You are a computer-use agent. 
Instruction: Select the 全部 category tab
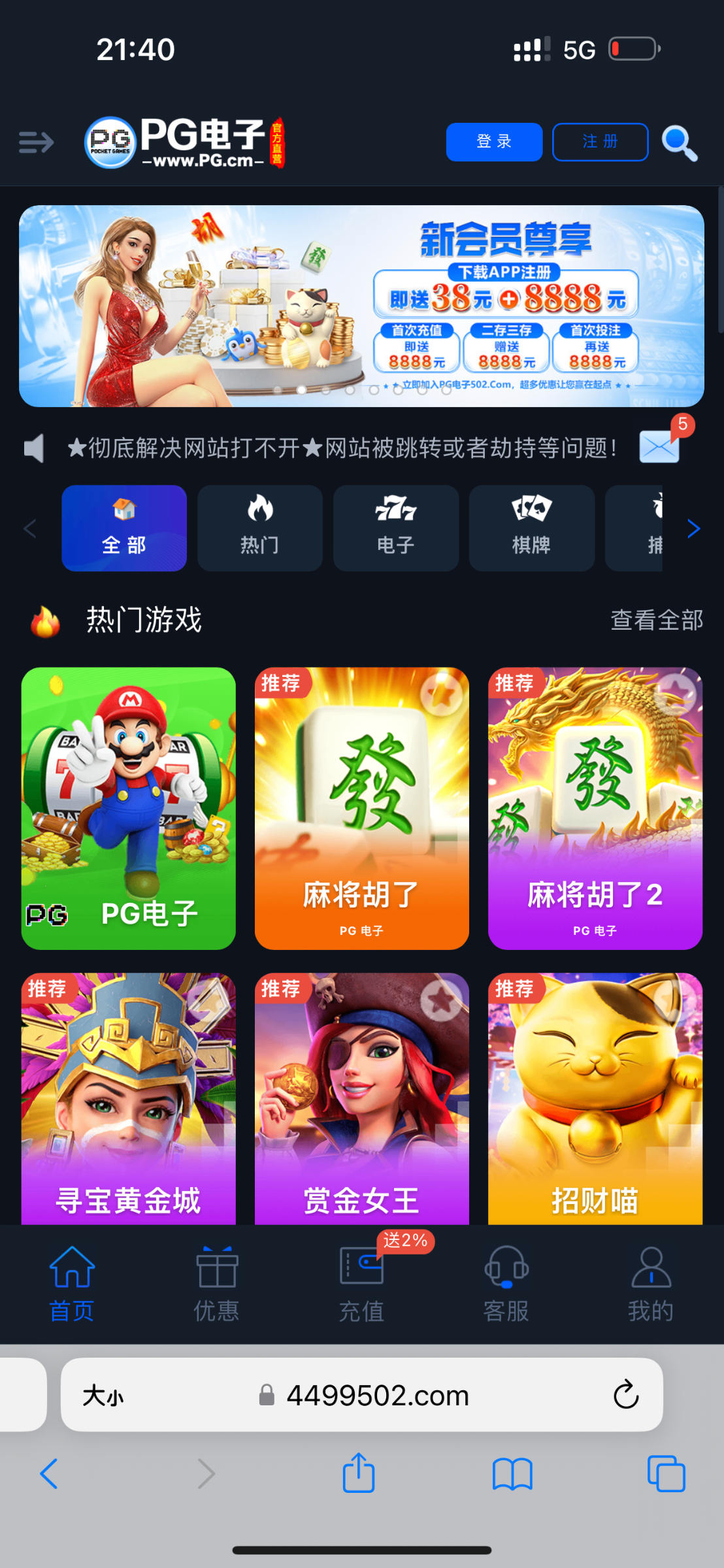click(x=124, y=528)
